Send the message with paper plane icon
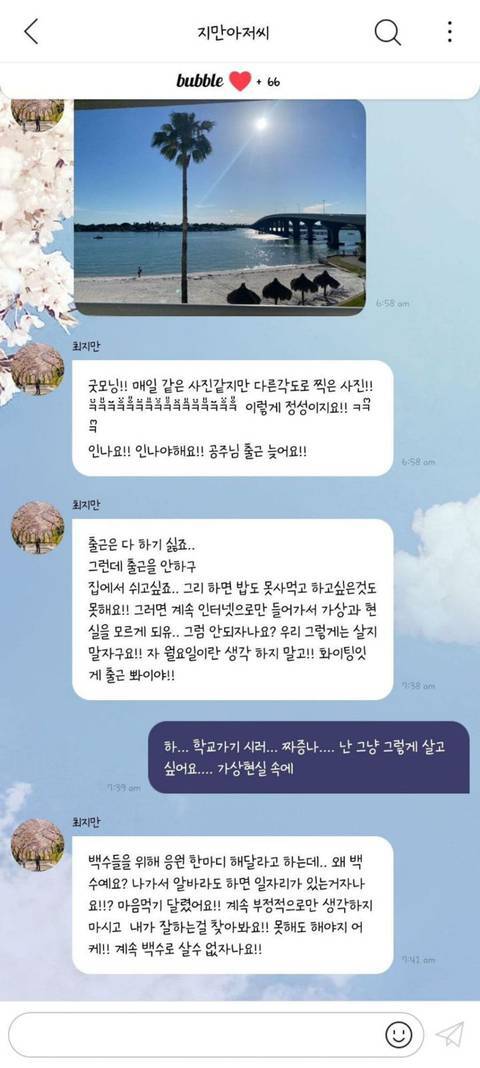Screen dimensions: 480x1068 (x=449, y=1035)
